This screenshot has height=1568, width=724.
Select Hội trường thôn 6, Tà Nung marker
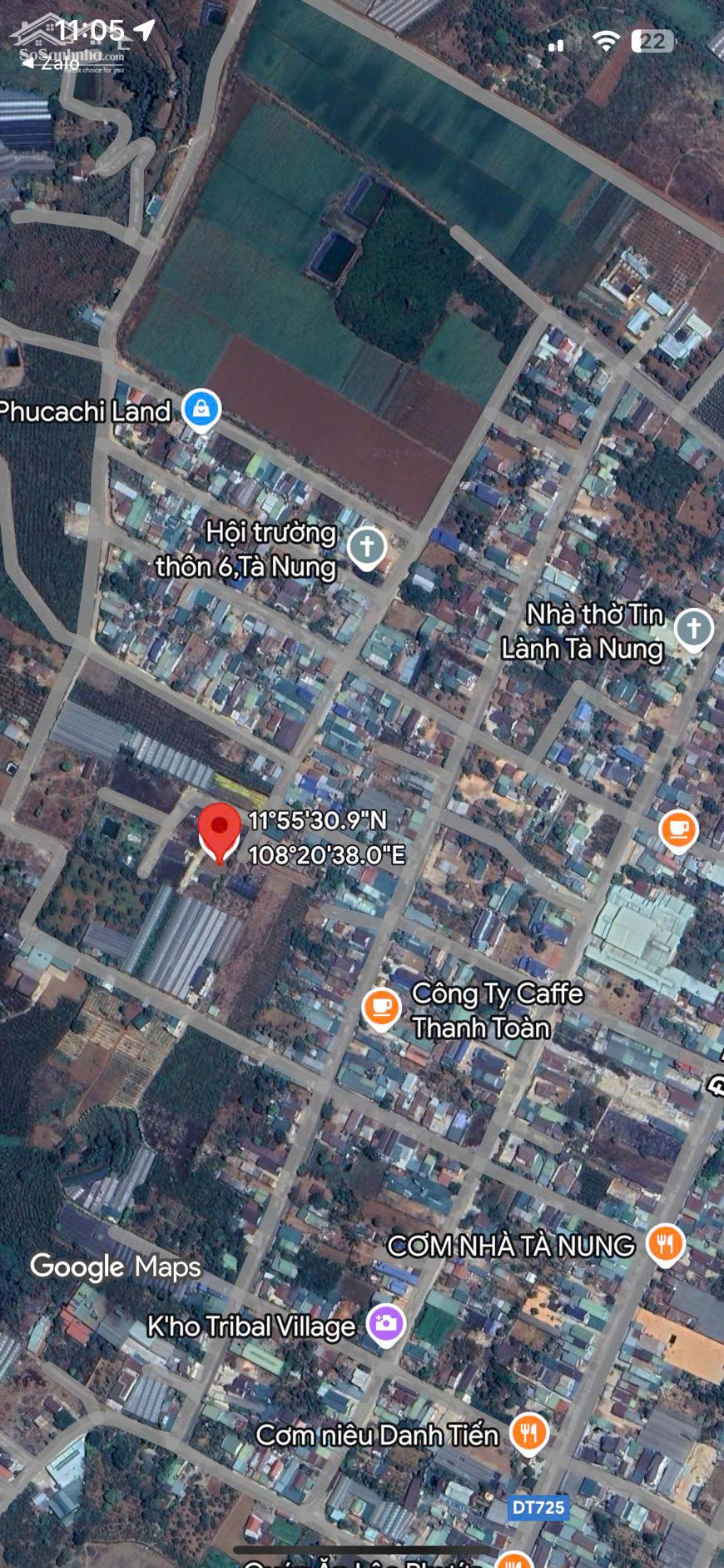coord(367,547)
